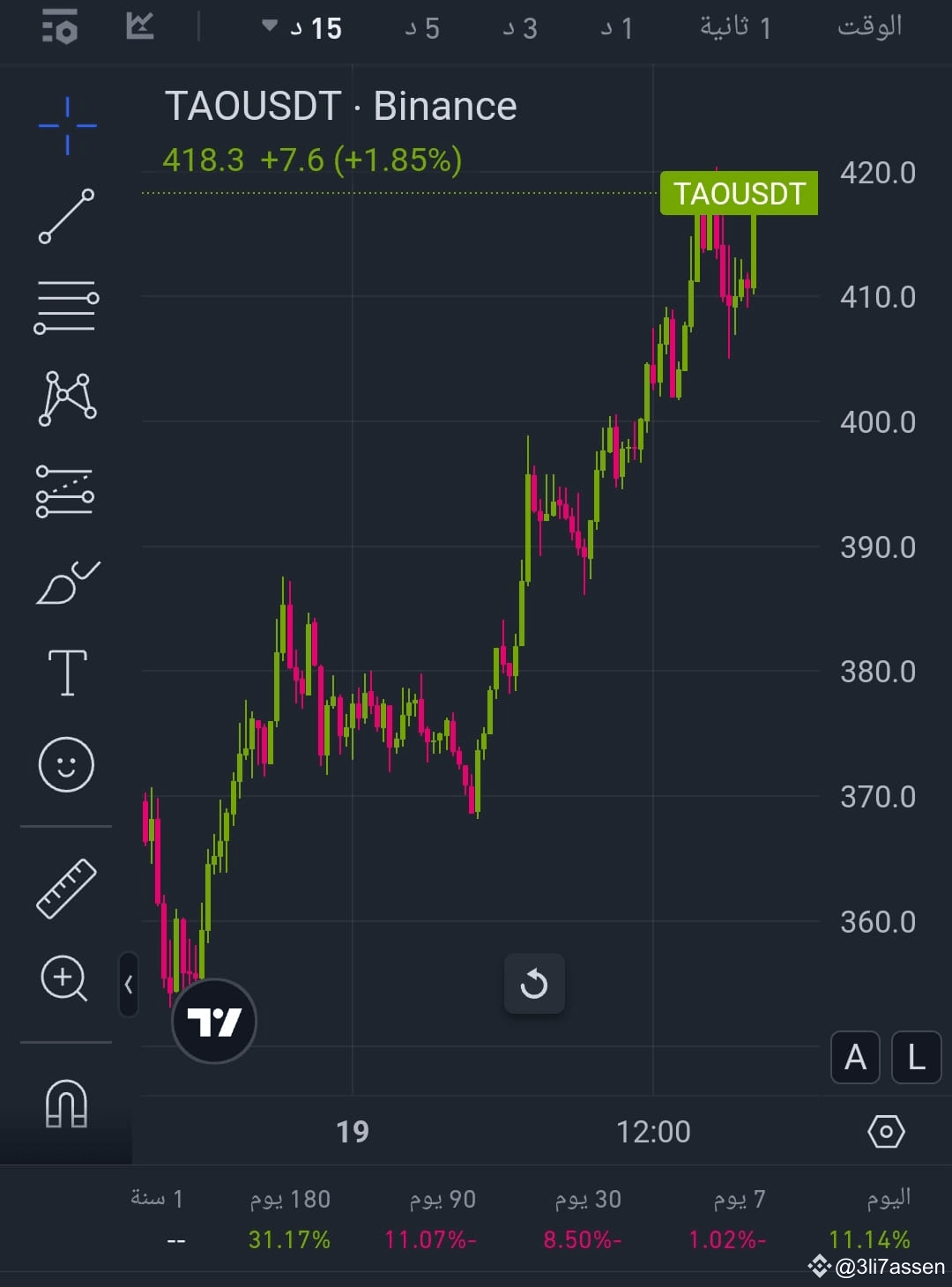This screenshot has width=952, height=1287.
Task: Select the XABCD pattern tool
Action: 66,397
